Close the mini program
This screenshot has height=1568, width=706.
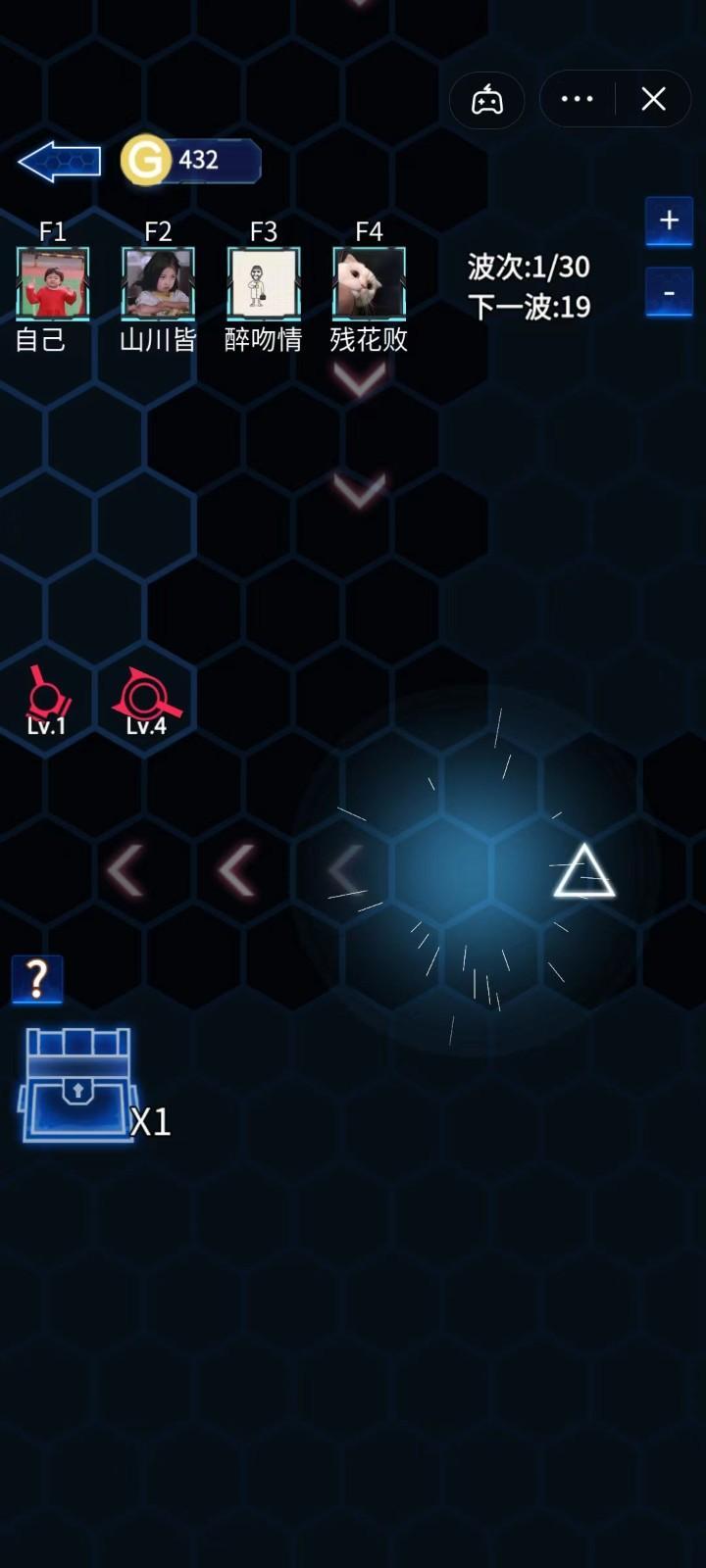click(x=653, y=99)
